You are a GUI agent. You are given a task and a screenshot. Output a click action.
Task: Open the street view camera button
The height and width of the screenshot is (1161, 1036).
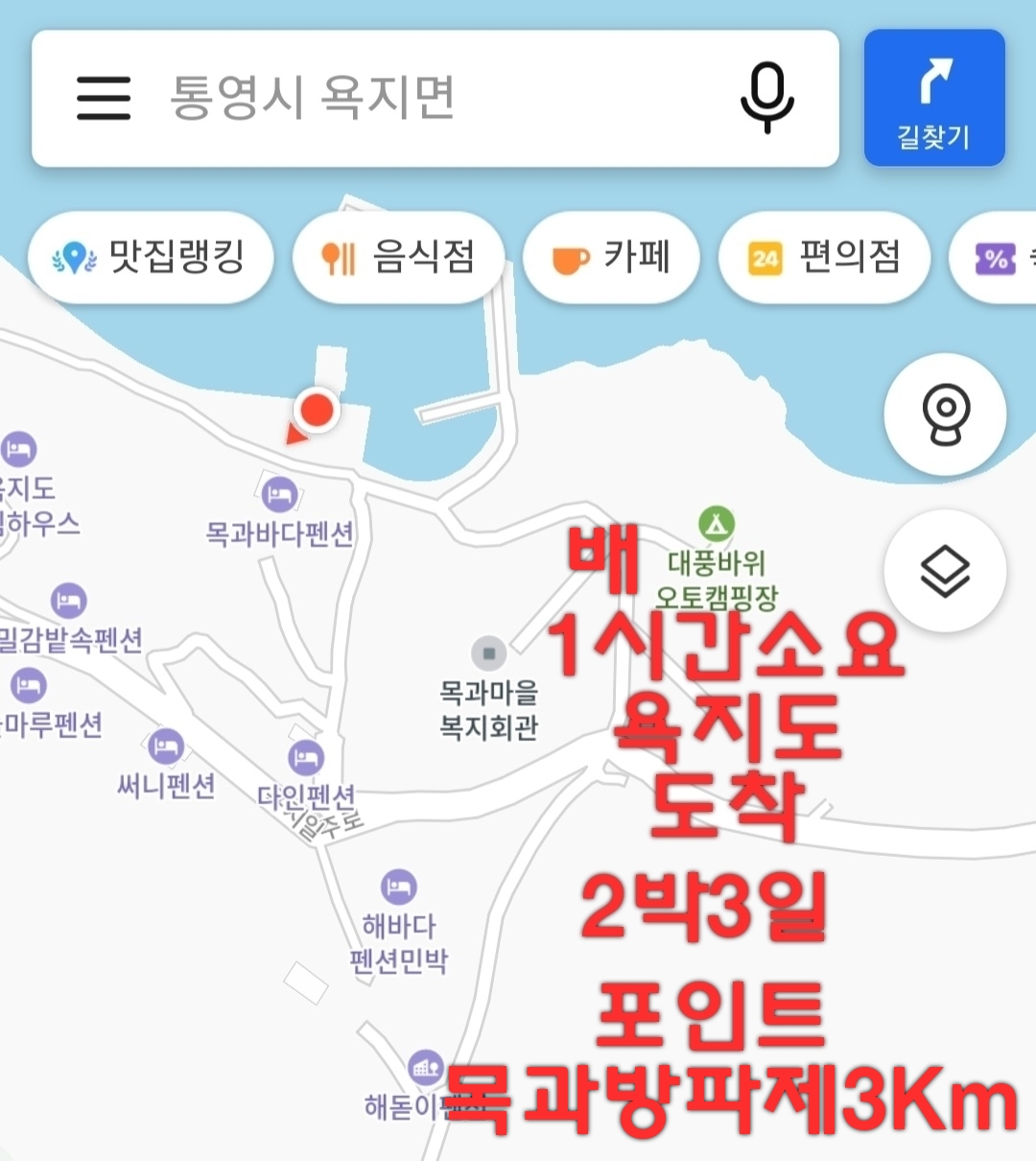pos(945,415)
